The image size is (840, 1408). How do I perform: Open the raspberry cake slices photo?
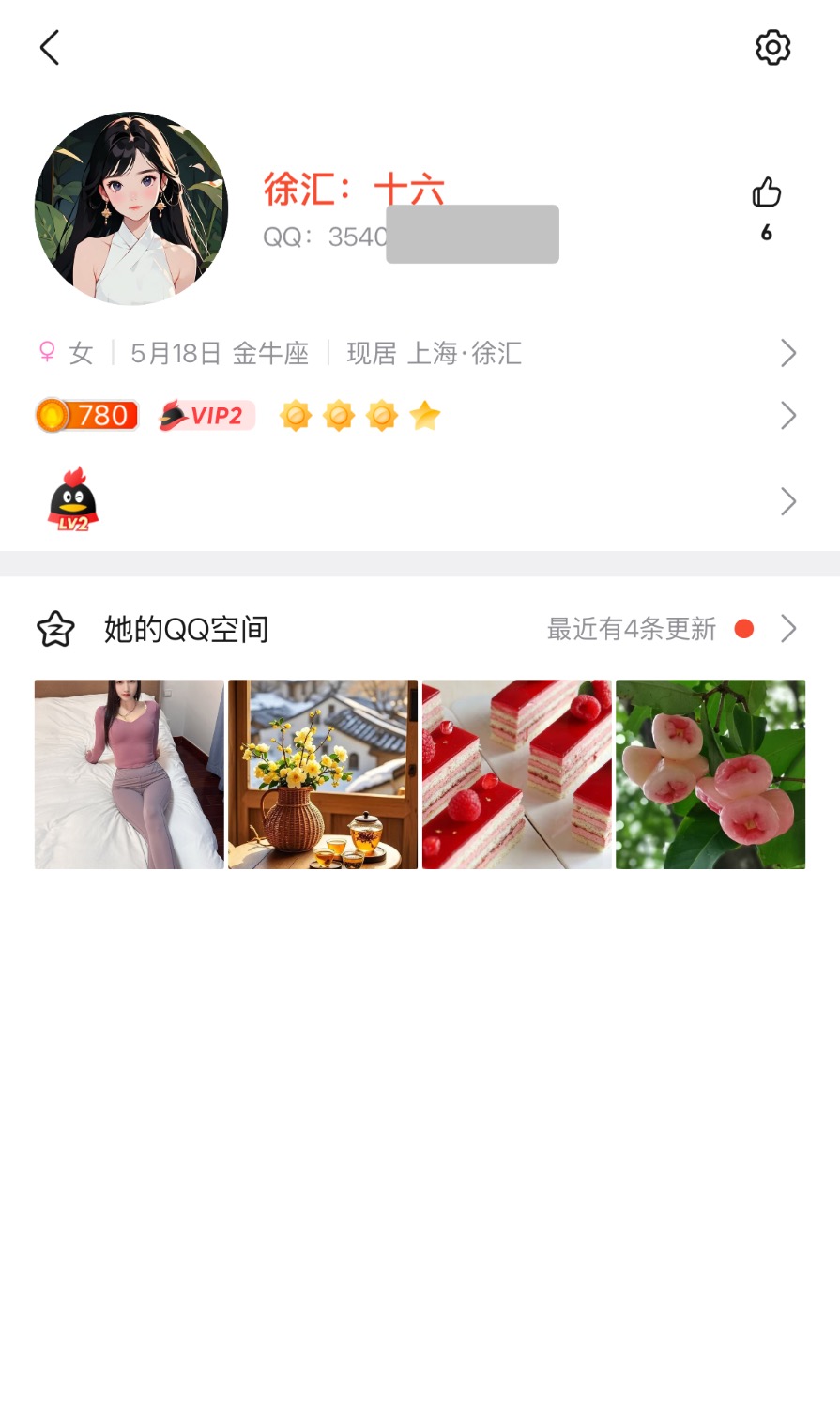[x=516, y=774]
